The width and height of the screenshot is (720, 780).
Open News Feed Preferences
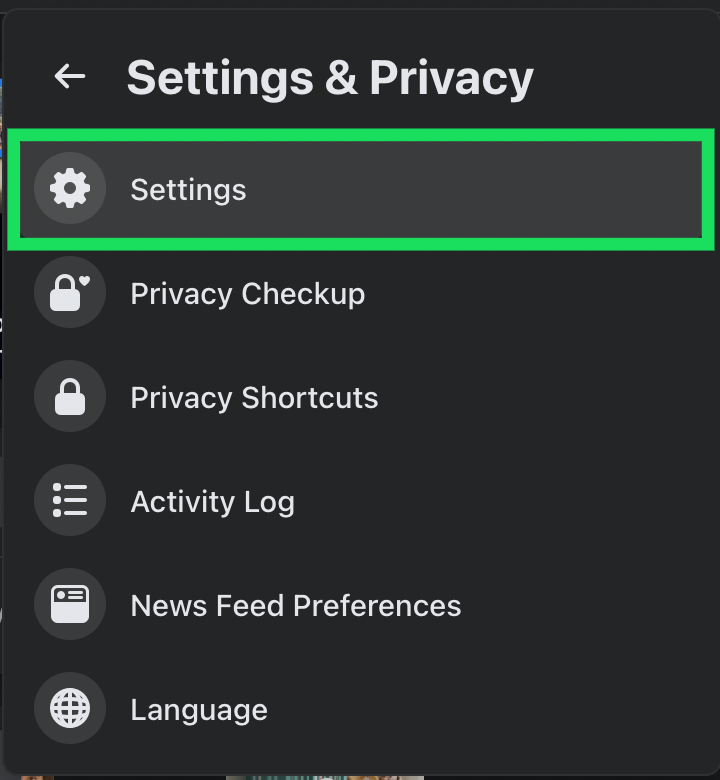[295, 606]
